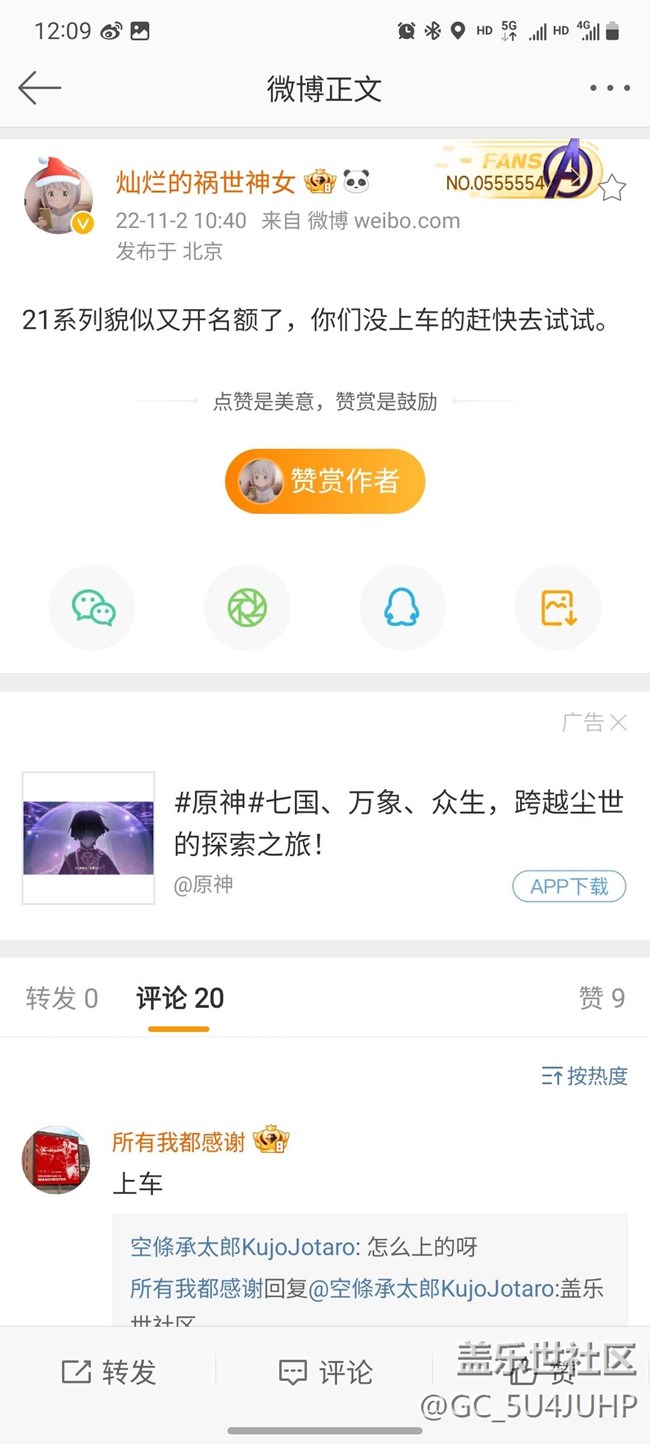Tap the star icon beside the fans badge
This screenshot has height=1444, width=650.
612,187
